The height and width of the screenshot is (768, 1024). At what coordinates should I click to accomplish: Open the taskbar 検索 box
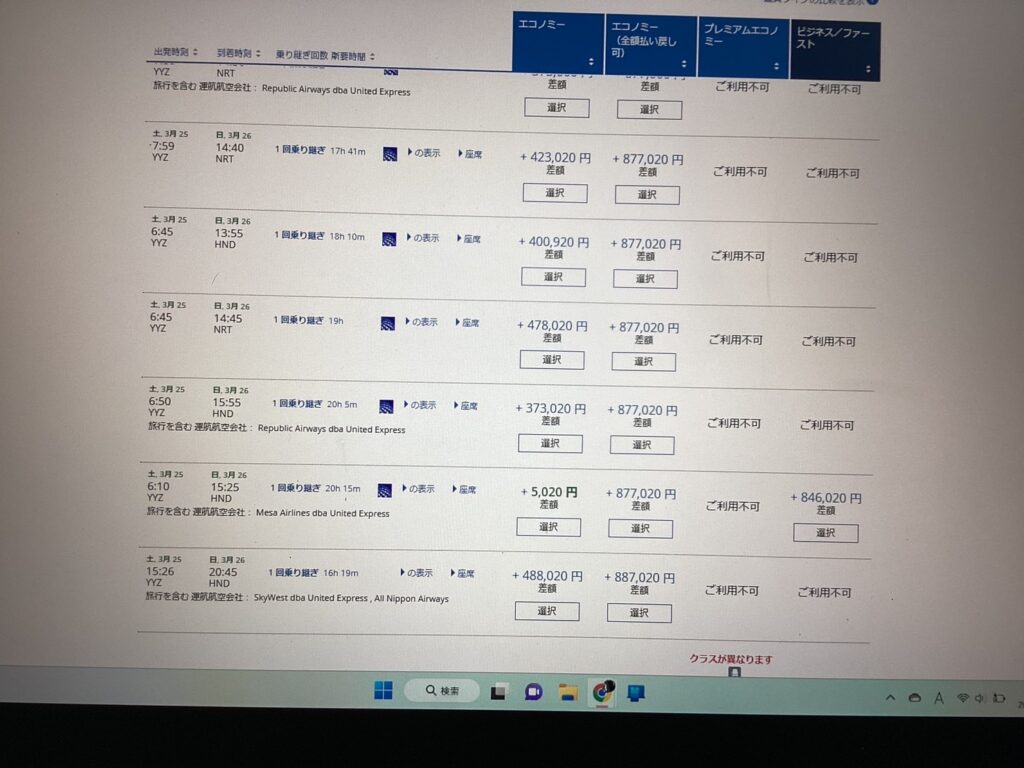click(x=442, y=691)
